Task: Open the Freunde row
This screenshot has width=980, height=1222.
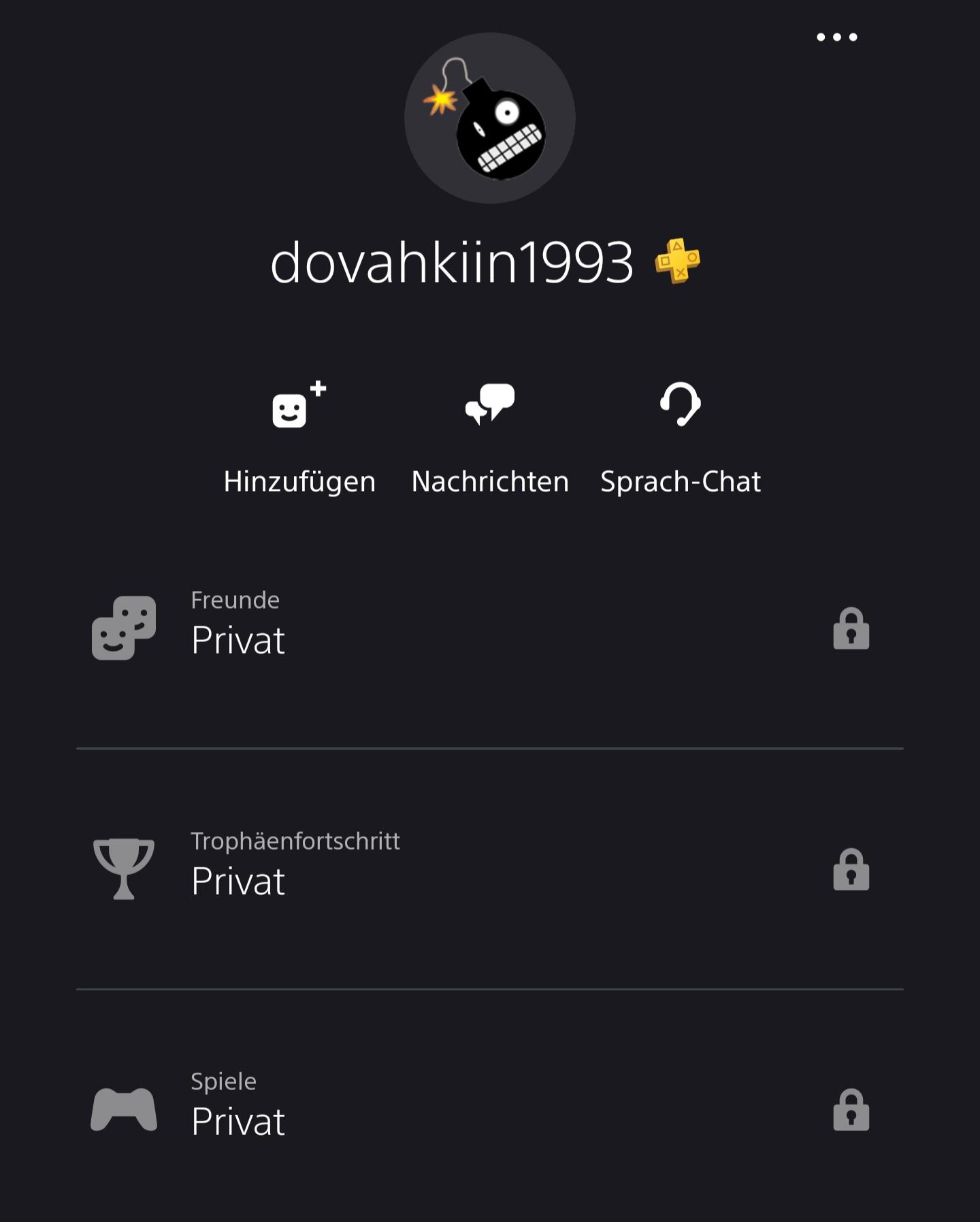Action: click(x=489, y=628)
